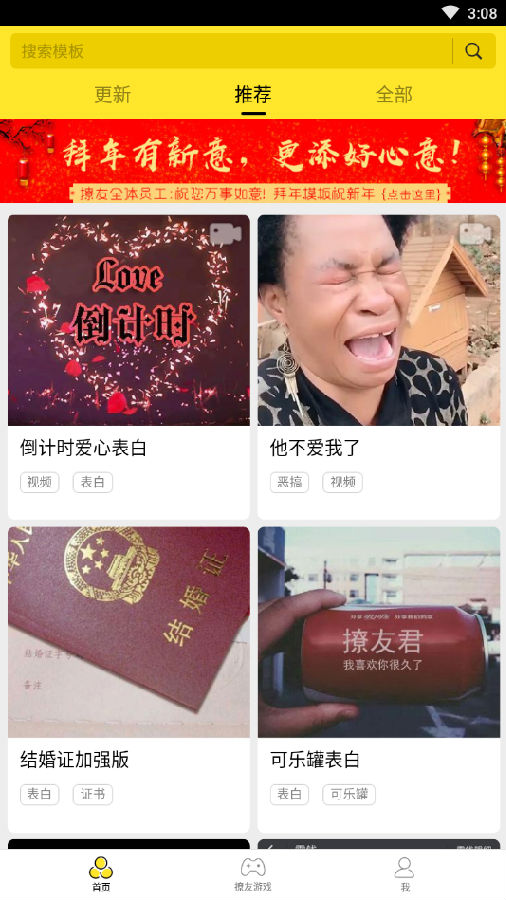Viewport: 506px width, 900px height.
Task: Open the 我 profile tab
Action: [404, 874]
